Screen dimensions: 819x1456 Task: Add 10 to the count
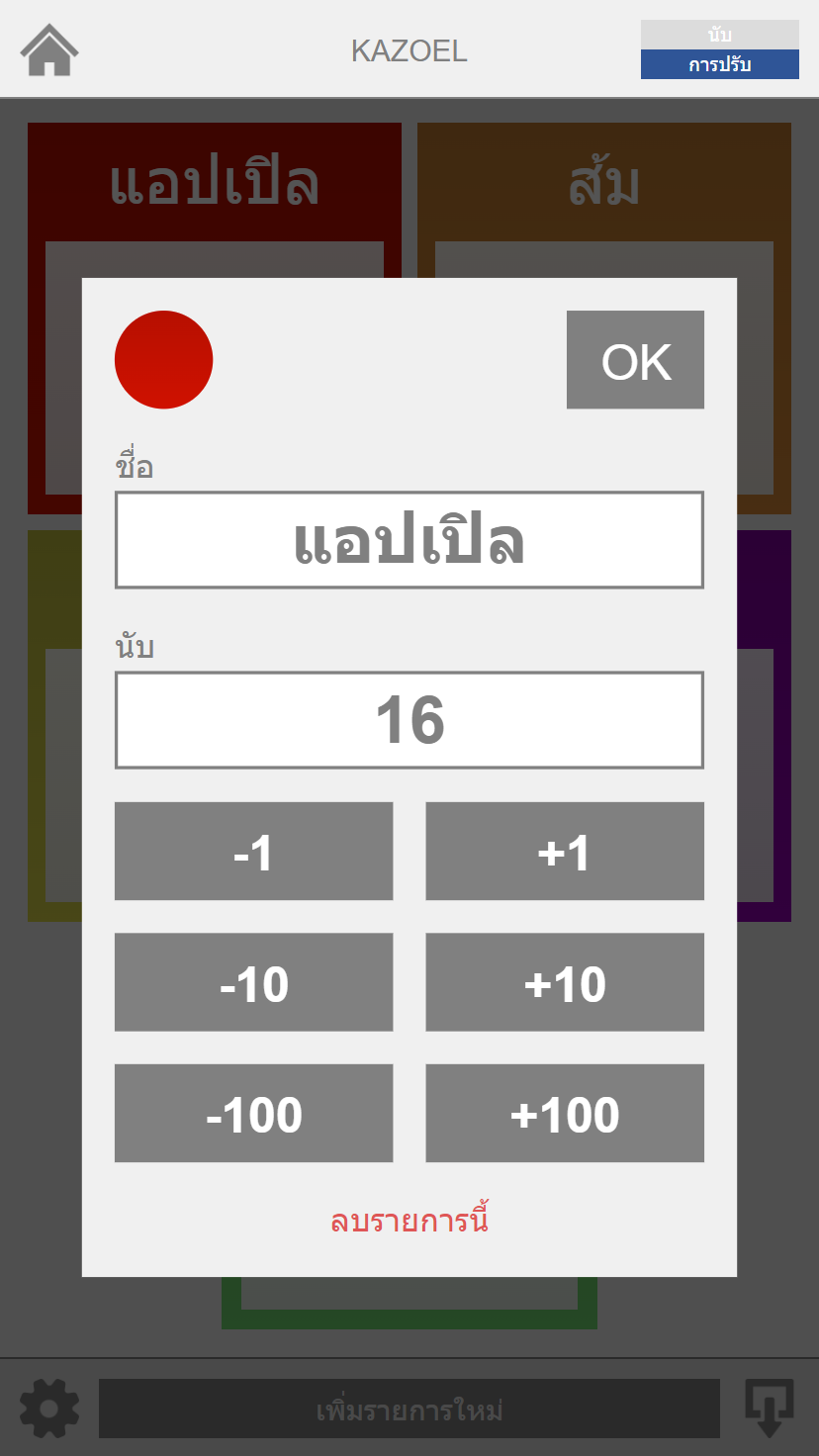pyautogui.click(x=565, y=982)
